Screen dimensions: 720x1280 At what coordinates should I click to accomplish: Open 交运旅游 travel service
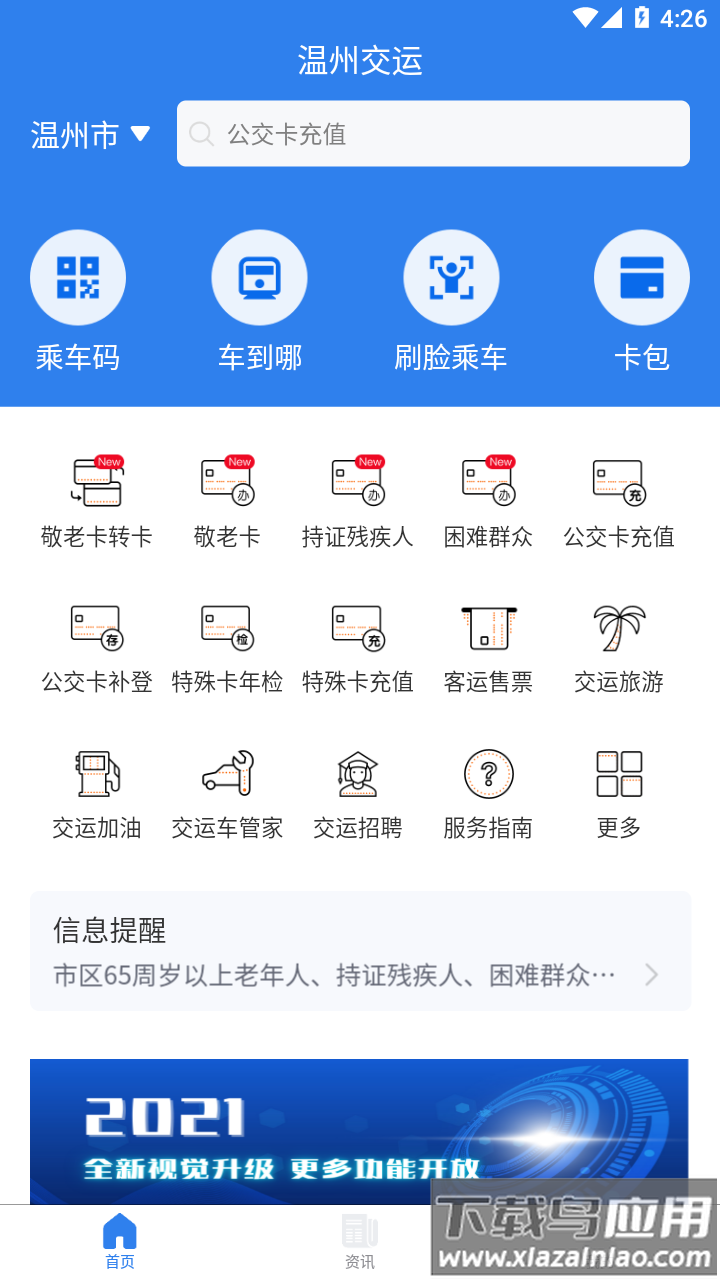click(618, 645)
